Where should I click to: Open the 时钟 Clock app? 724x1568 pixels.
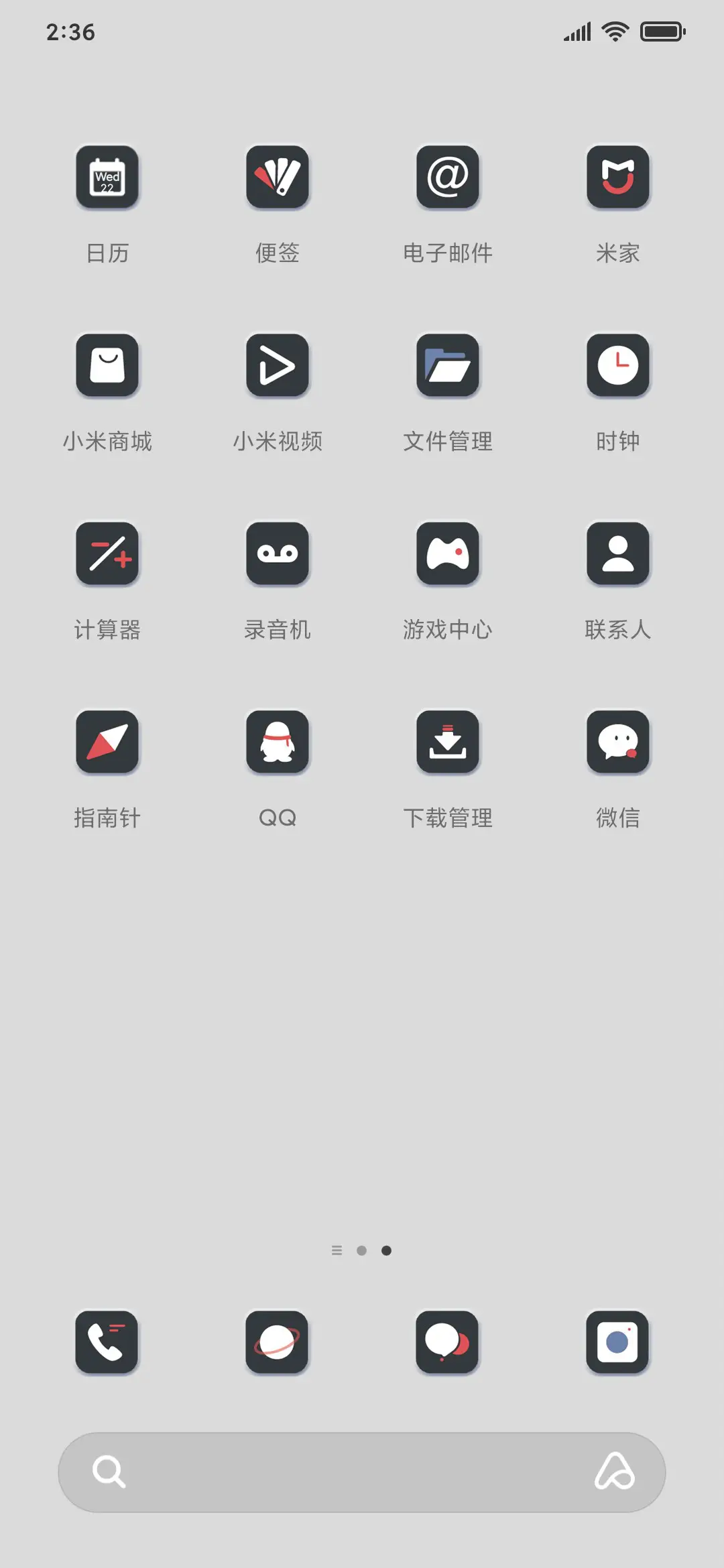click(x=618, y=365)
